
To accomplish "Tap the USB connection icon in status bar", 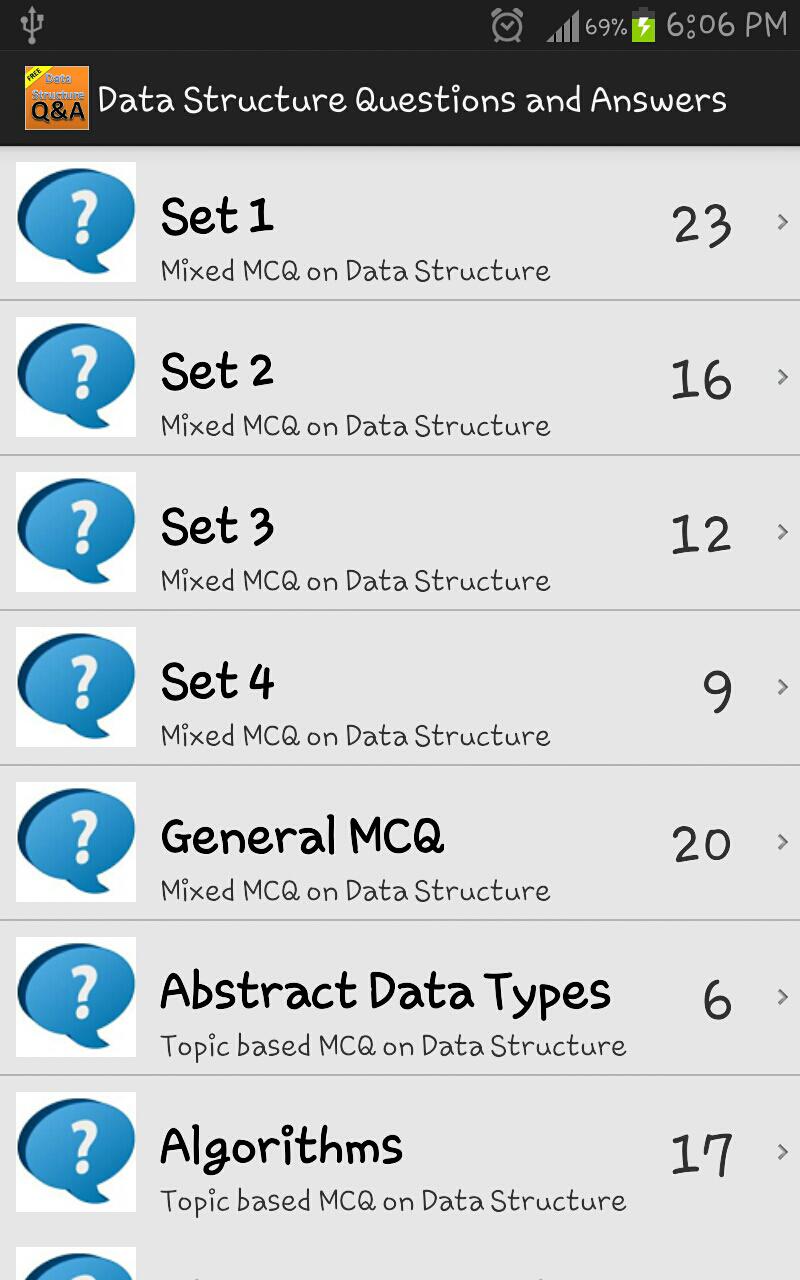I will click(x=30, y=25).
